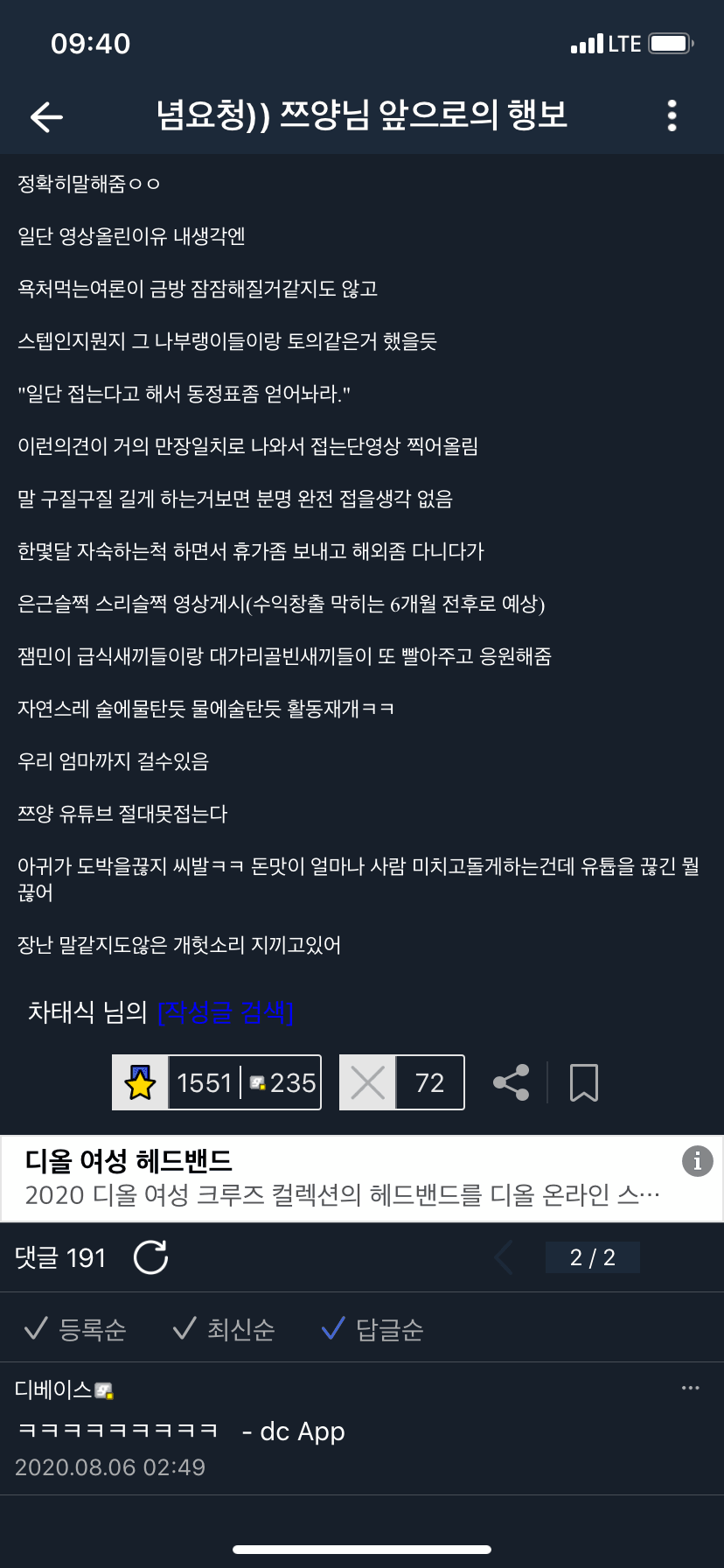The image size is (724, 1568).
Task: Sort comments by 등록순
Action: point(75,1329)
